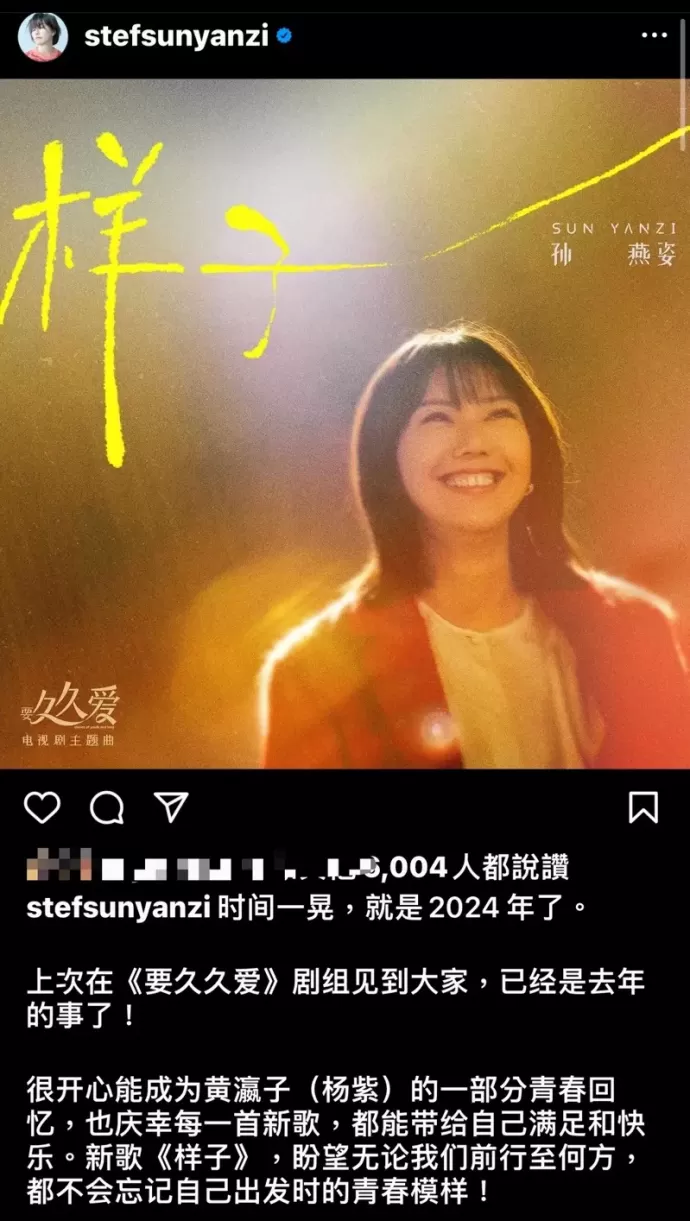This screenshot has width=690, height=1221.
Task: Open the post's album cover image
Action: 345,425
